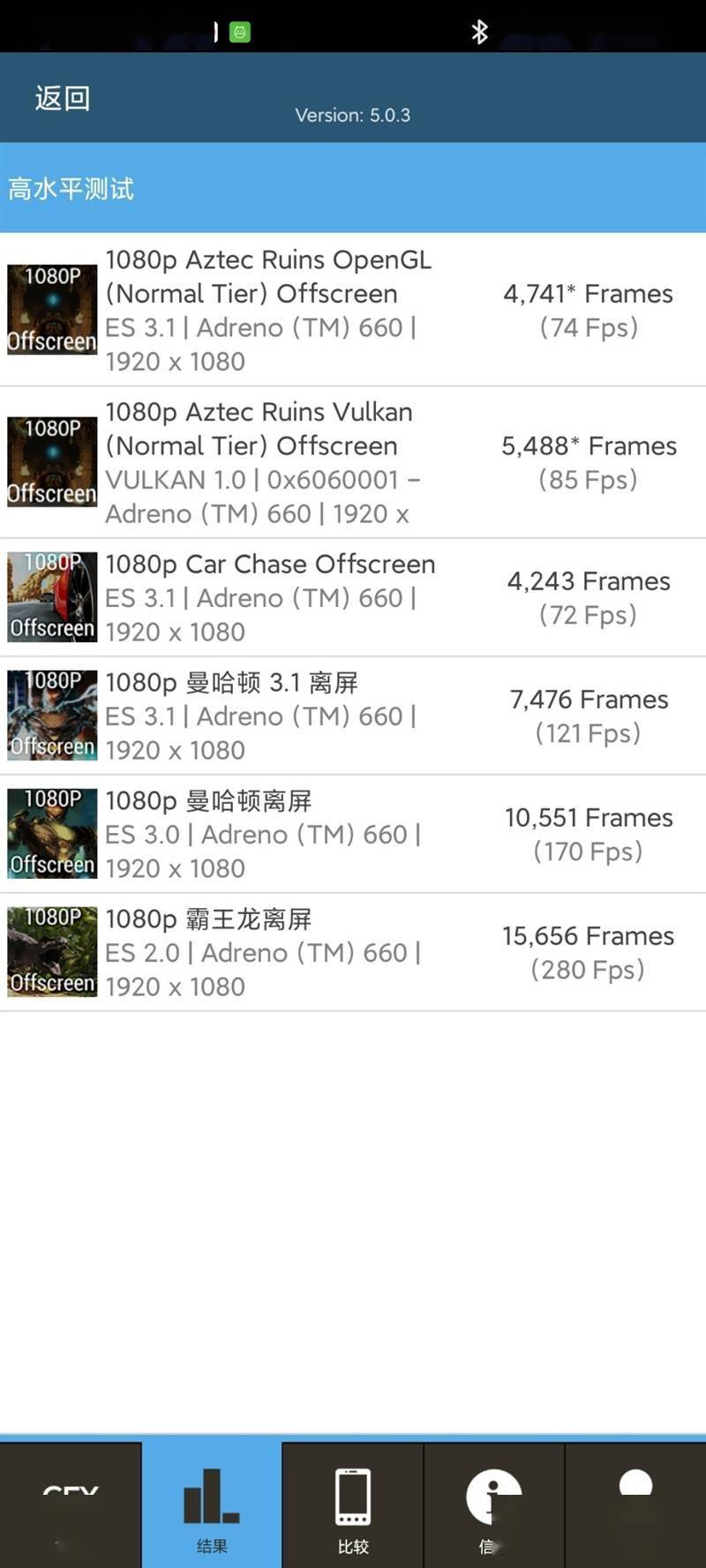Open the Car Chase Offscreen thumbnail

(51, 596)
